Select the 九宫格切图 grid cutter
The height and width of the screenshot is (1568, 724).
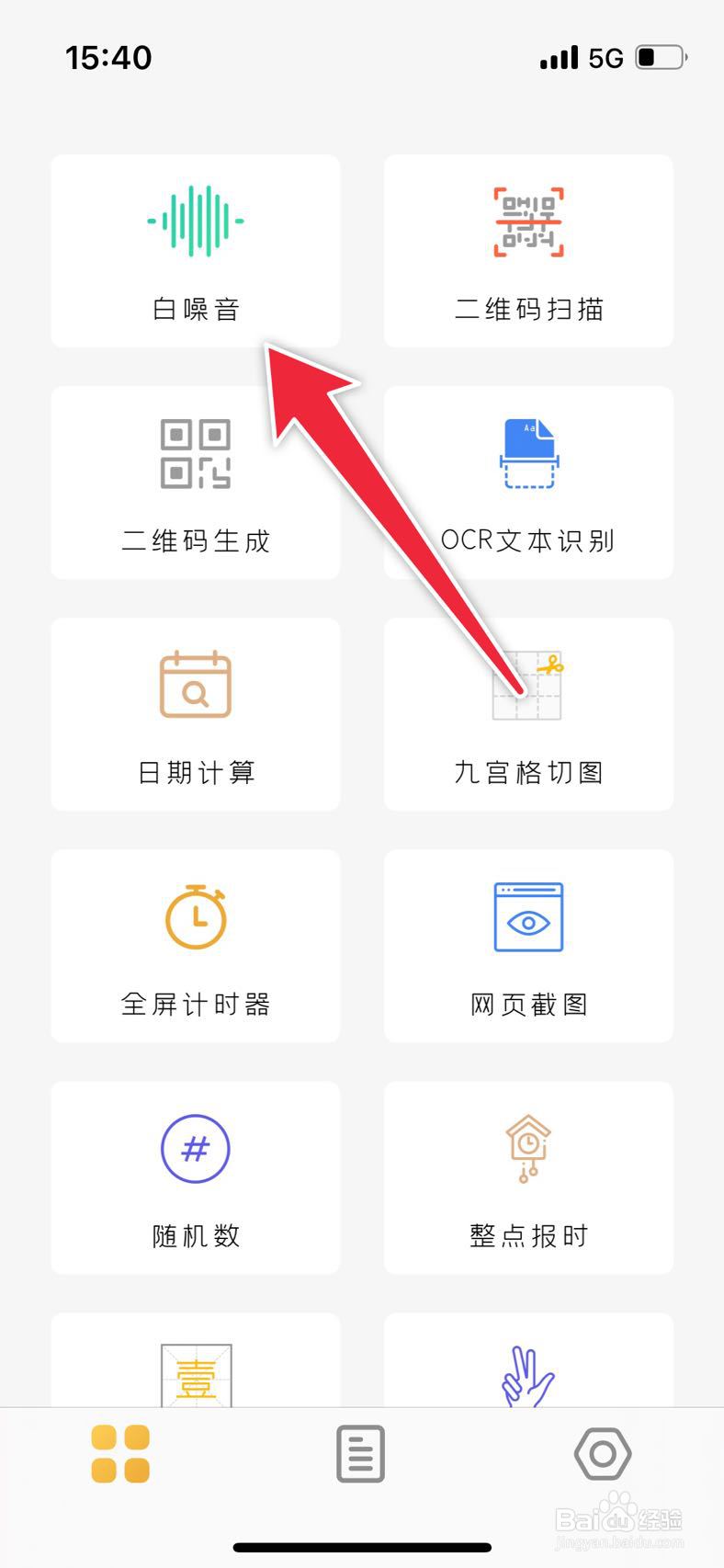click(528, 714)
